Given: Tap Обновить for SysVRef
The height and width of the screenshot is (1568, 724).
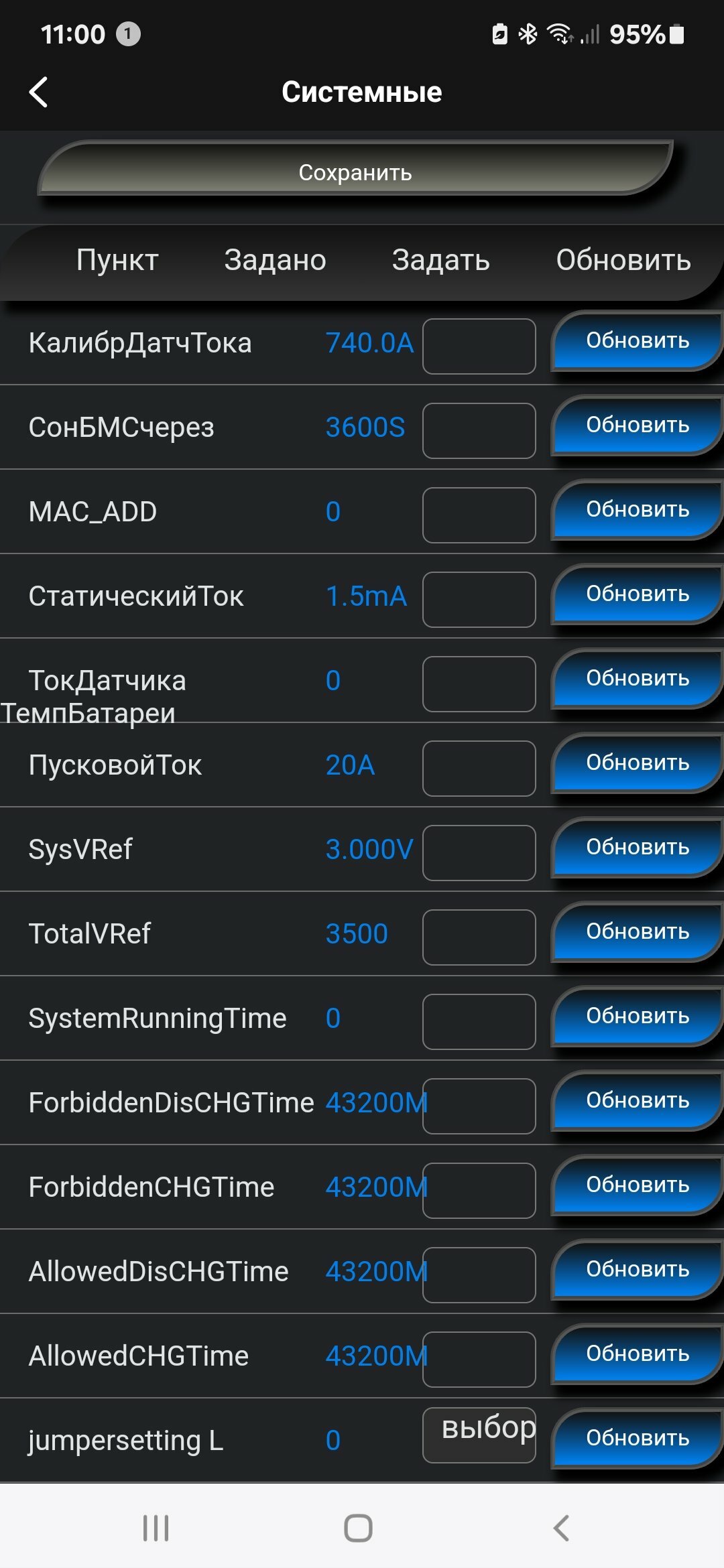Looking at the screenshot, I should [637, 848].
